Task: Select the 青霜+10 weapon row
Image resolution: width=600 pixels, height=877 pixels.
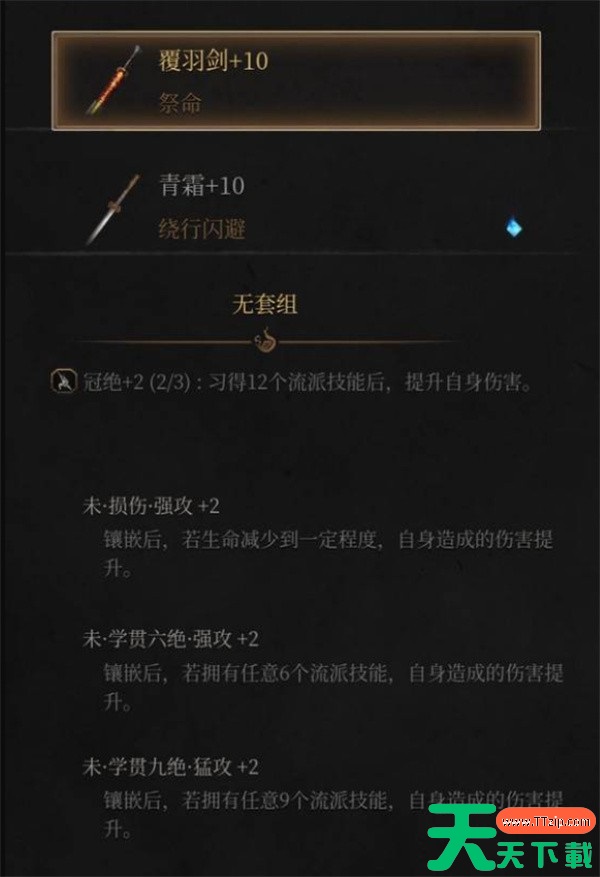Action: 296,207
